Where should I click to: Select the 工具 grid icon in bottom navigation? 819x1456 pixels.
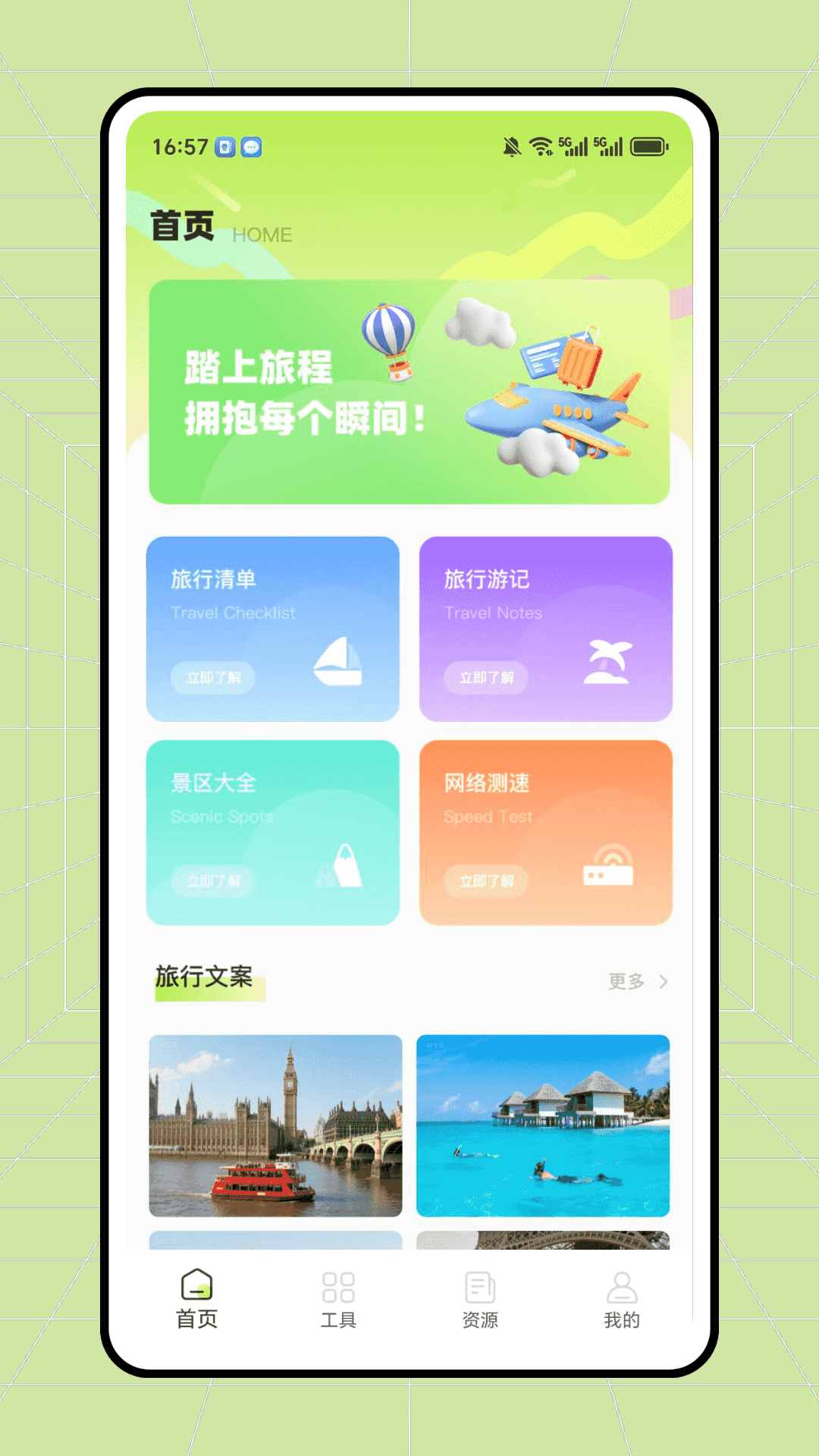click(x=339, y=1286)
